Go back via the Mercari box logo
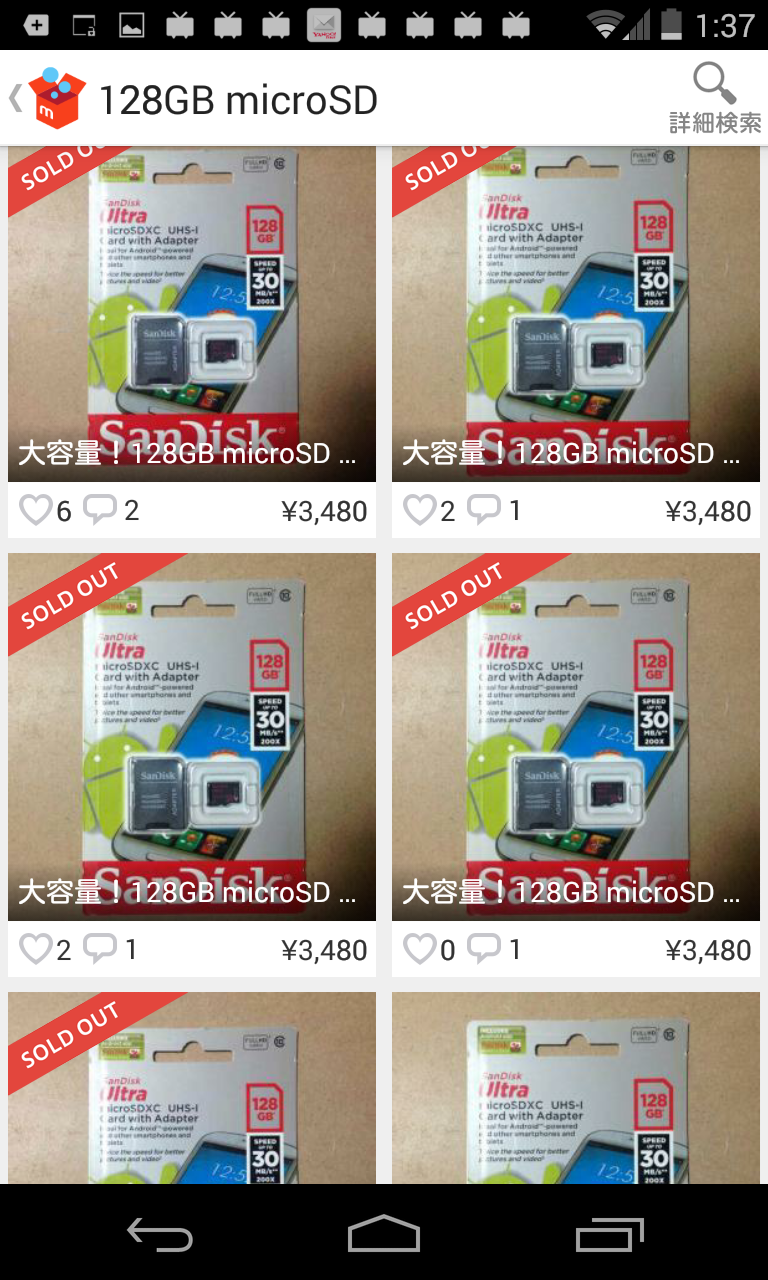Viewport: 768px width, 1280px height. 55,99
